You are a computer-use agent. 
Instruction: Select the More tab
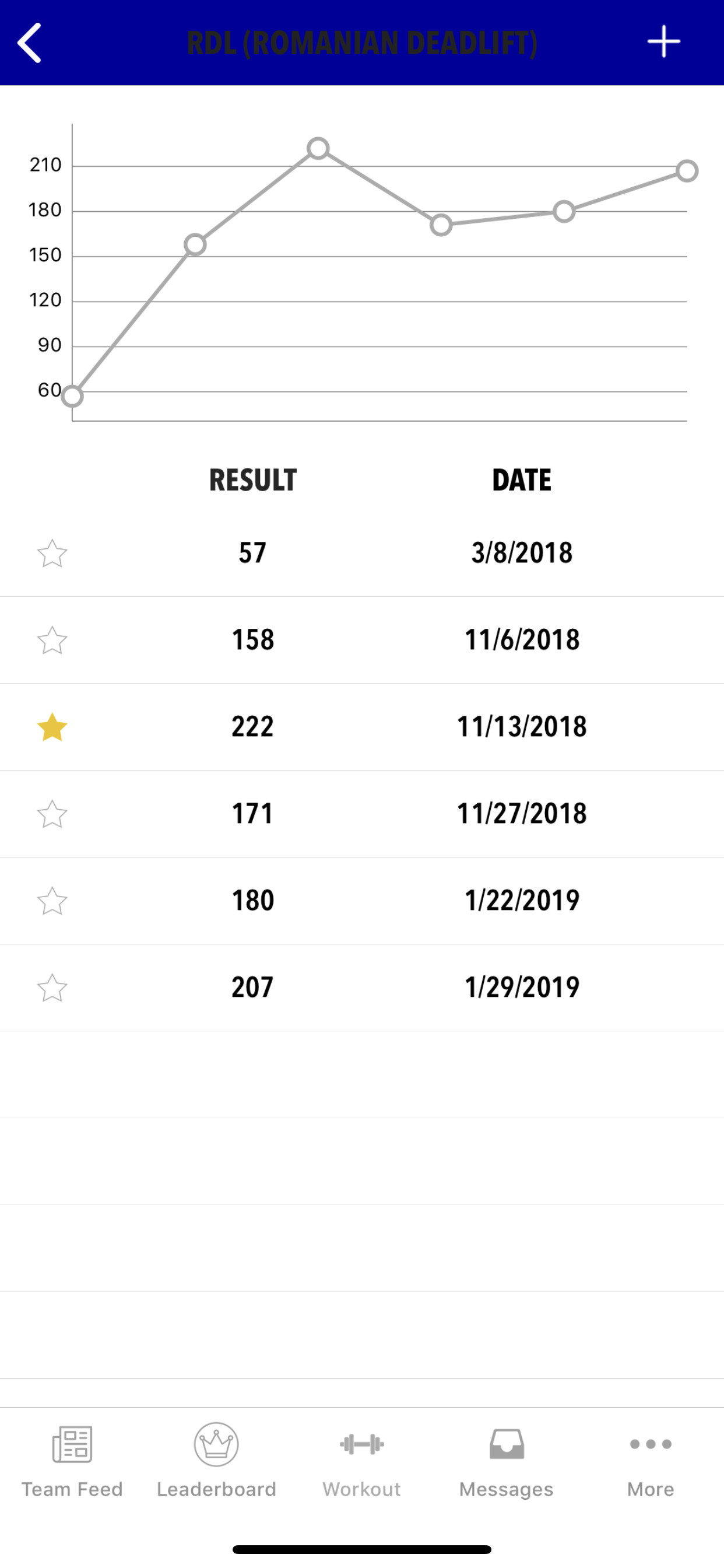coord(651,1461)
